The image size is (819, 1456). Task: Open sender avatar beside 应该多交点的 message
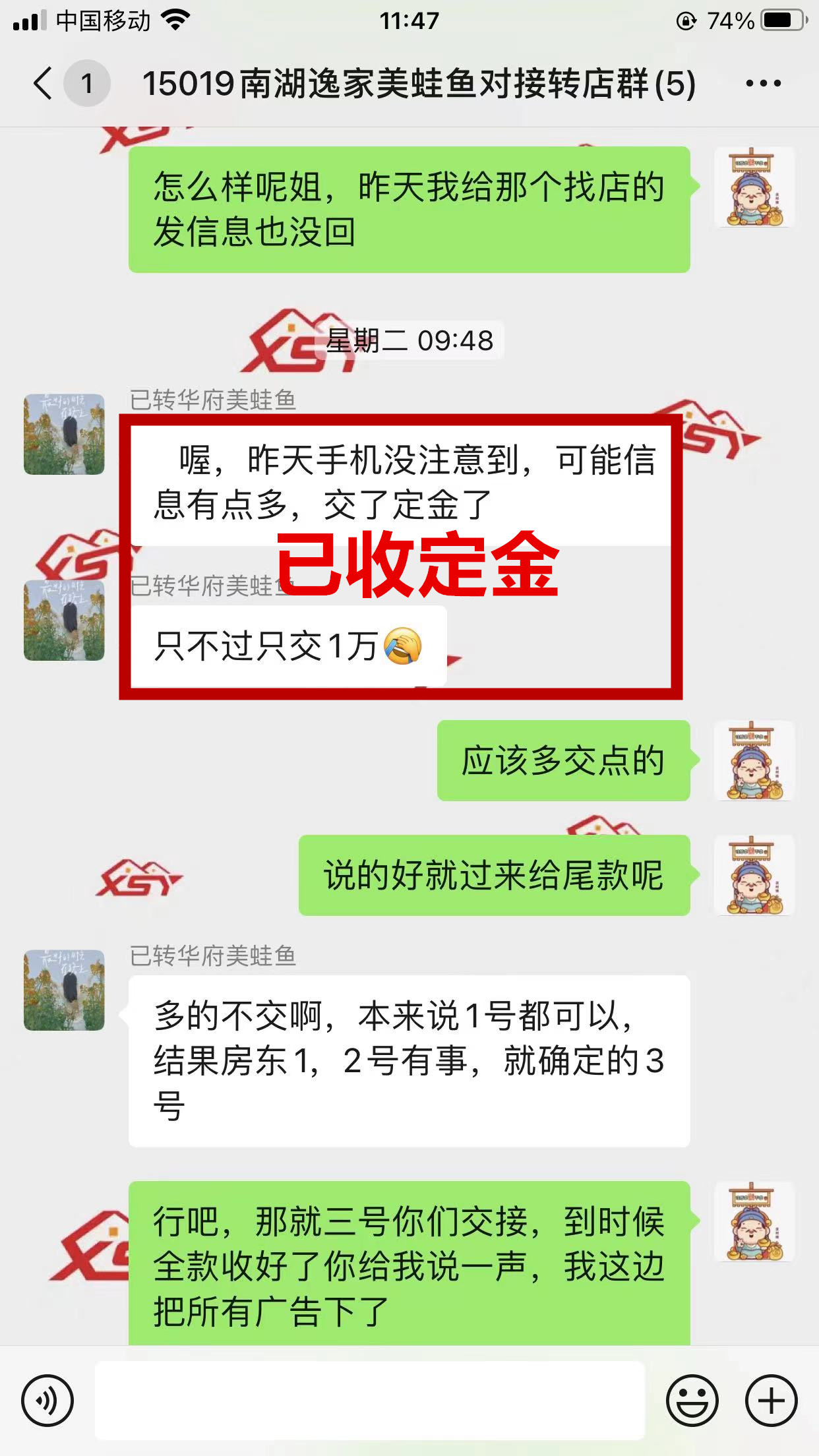pos(754,761)
